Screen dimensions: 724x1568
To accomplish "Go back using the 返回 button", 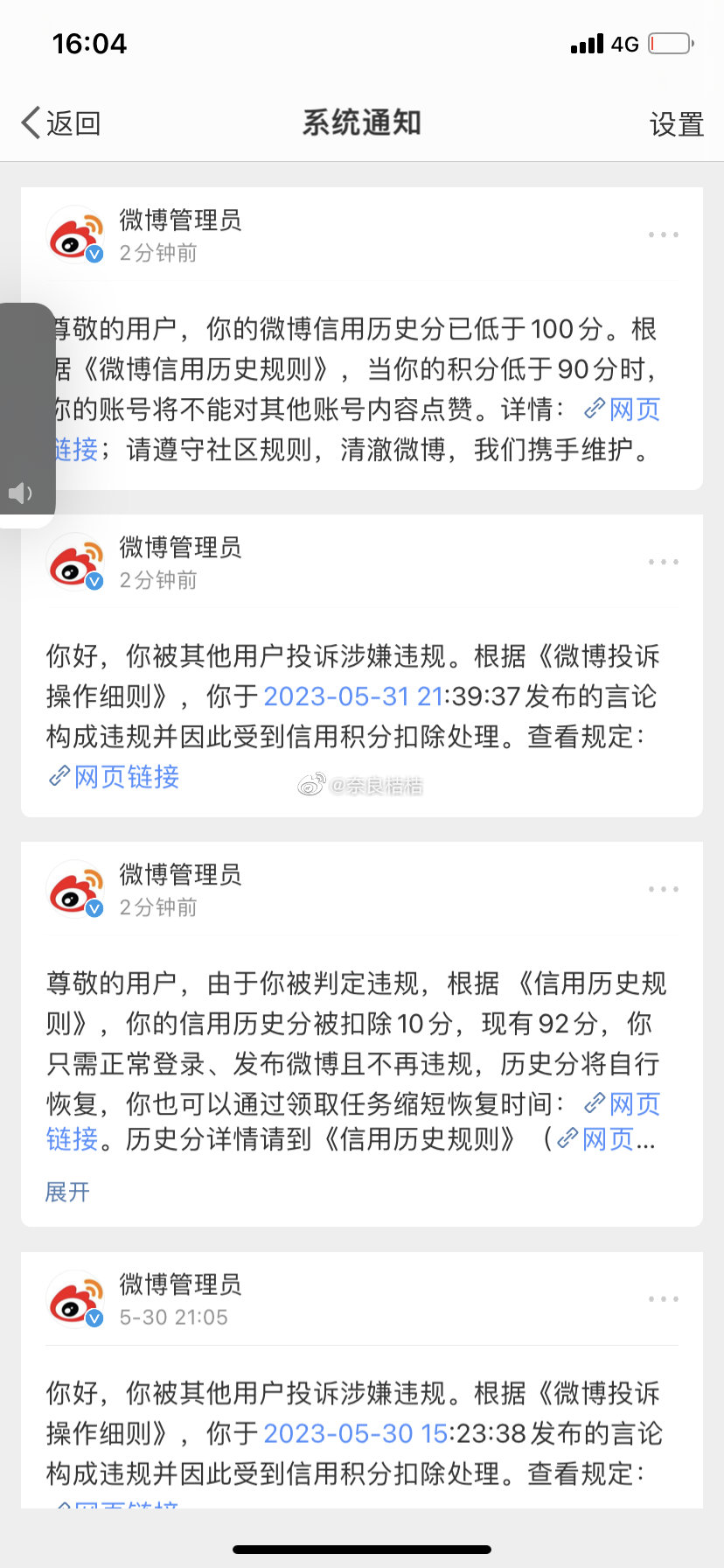I will click(x=61, y=123).
